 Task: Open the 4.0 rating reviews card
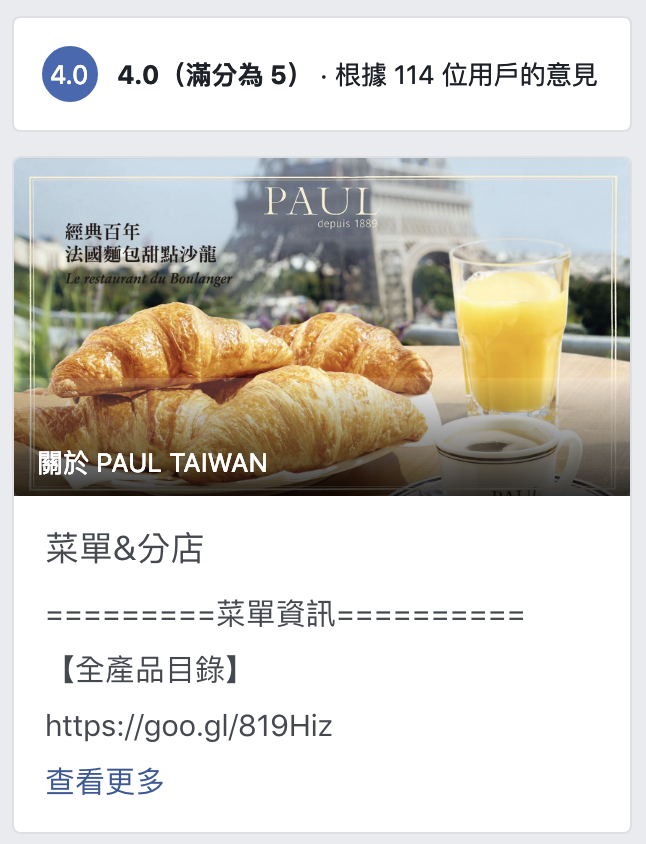pyautogui.click(x=322, y=75)
